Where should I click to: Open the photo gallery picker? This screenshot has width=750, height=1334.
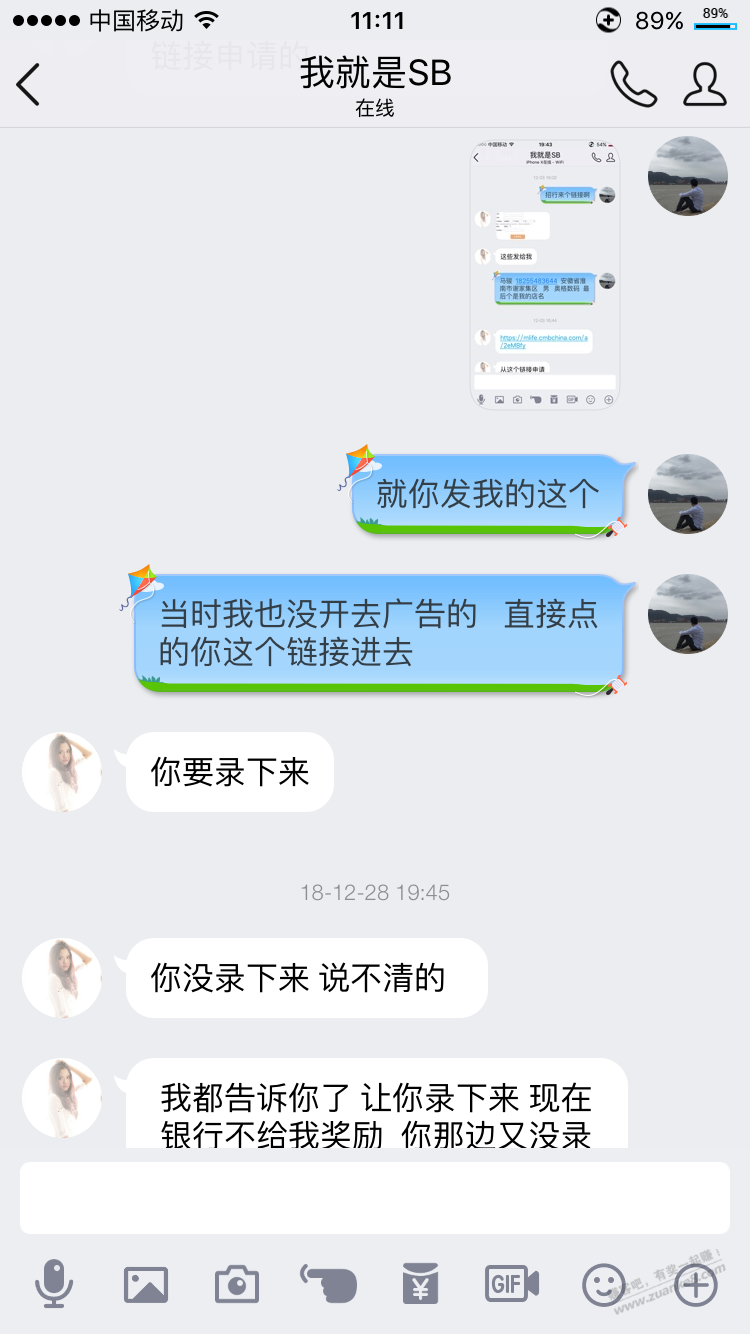[x=145, y=1284]
